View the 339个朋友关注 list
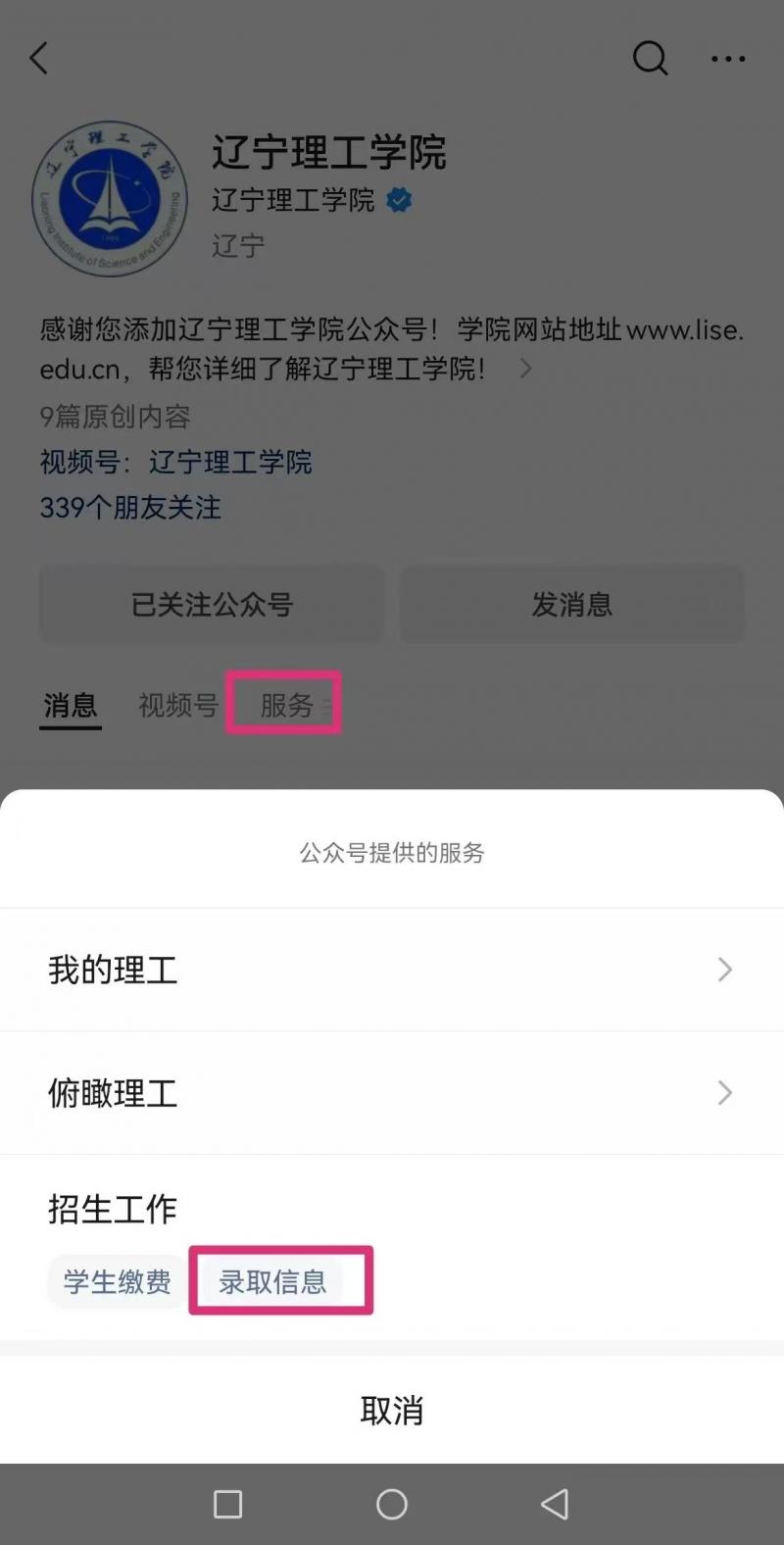The width and height of the screenshot is (784, 1545). click(130, 507)
